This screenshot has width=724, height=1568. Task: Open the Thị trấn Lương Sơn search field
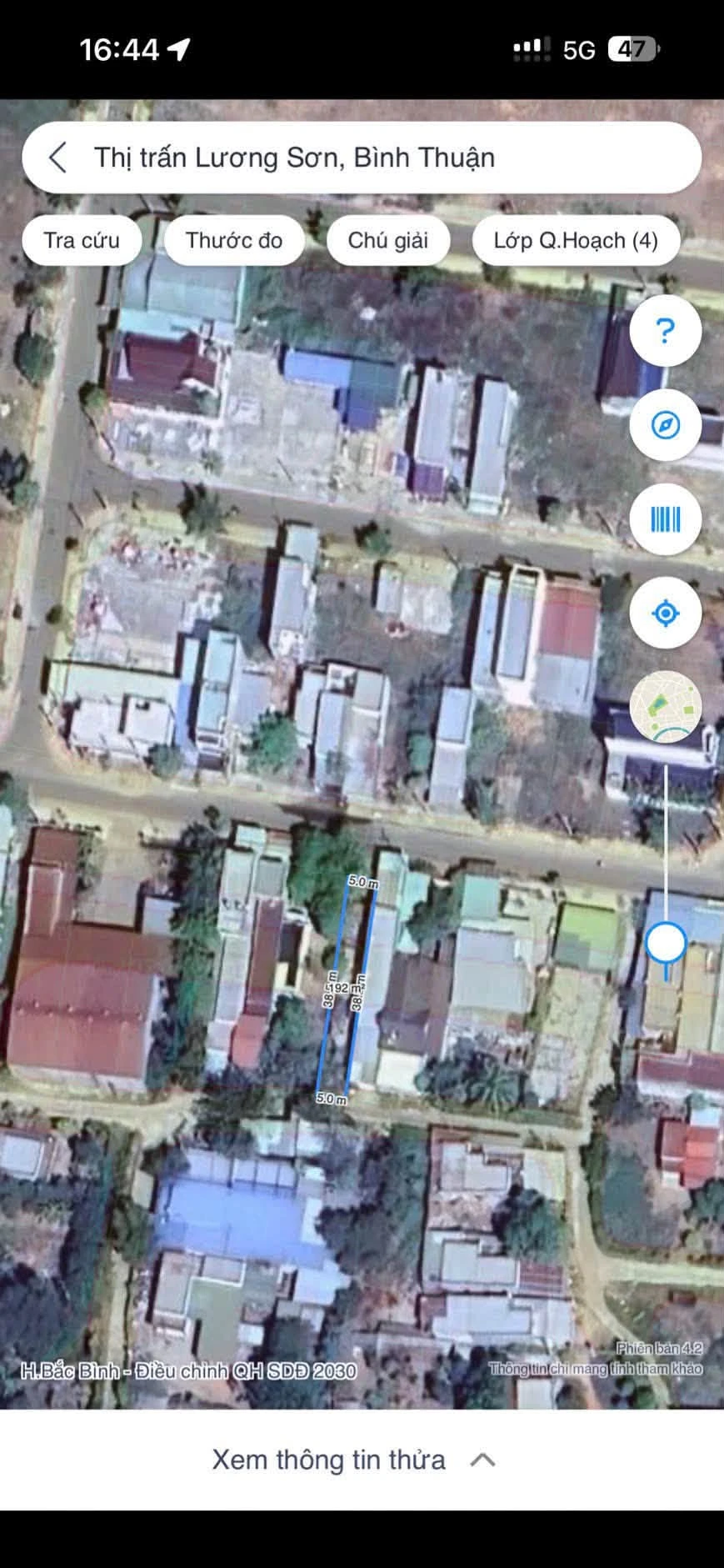[362, 157]
